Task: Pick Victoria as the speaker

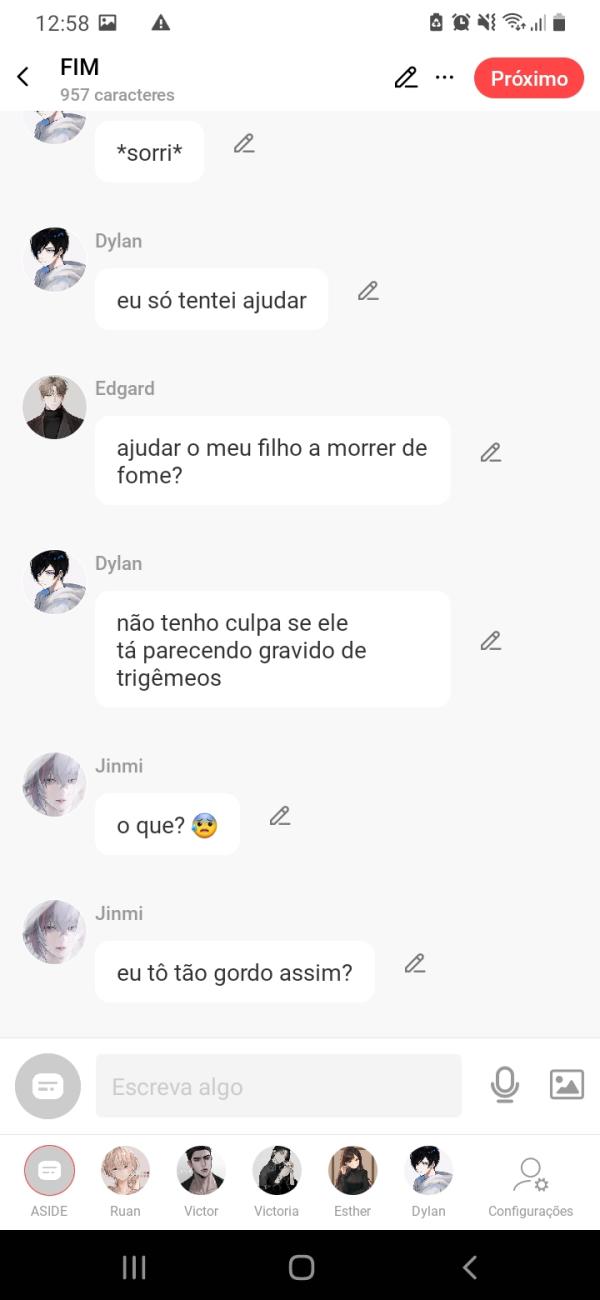Action: coord(277,1171)
